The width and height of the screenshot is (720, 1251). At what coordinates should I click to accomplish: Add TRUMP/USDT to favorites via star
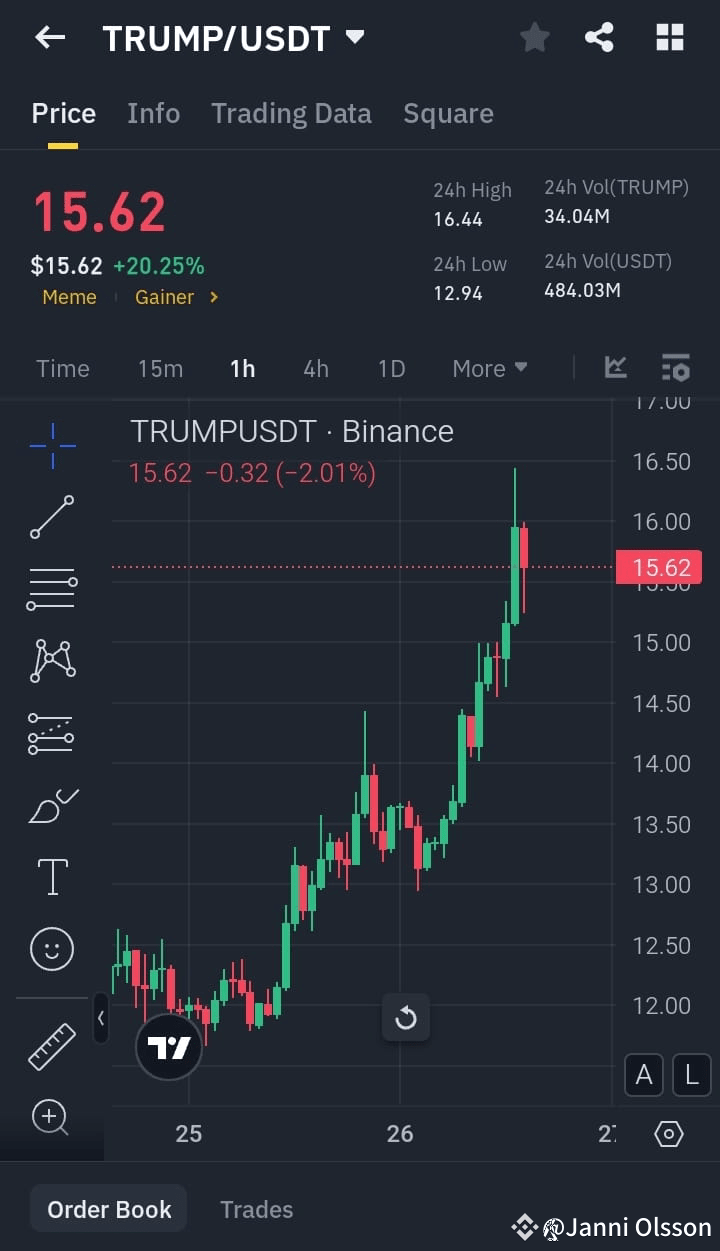coord(534,36)
